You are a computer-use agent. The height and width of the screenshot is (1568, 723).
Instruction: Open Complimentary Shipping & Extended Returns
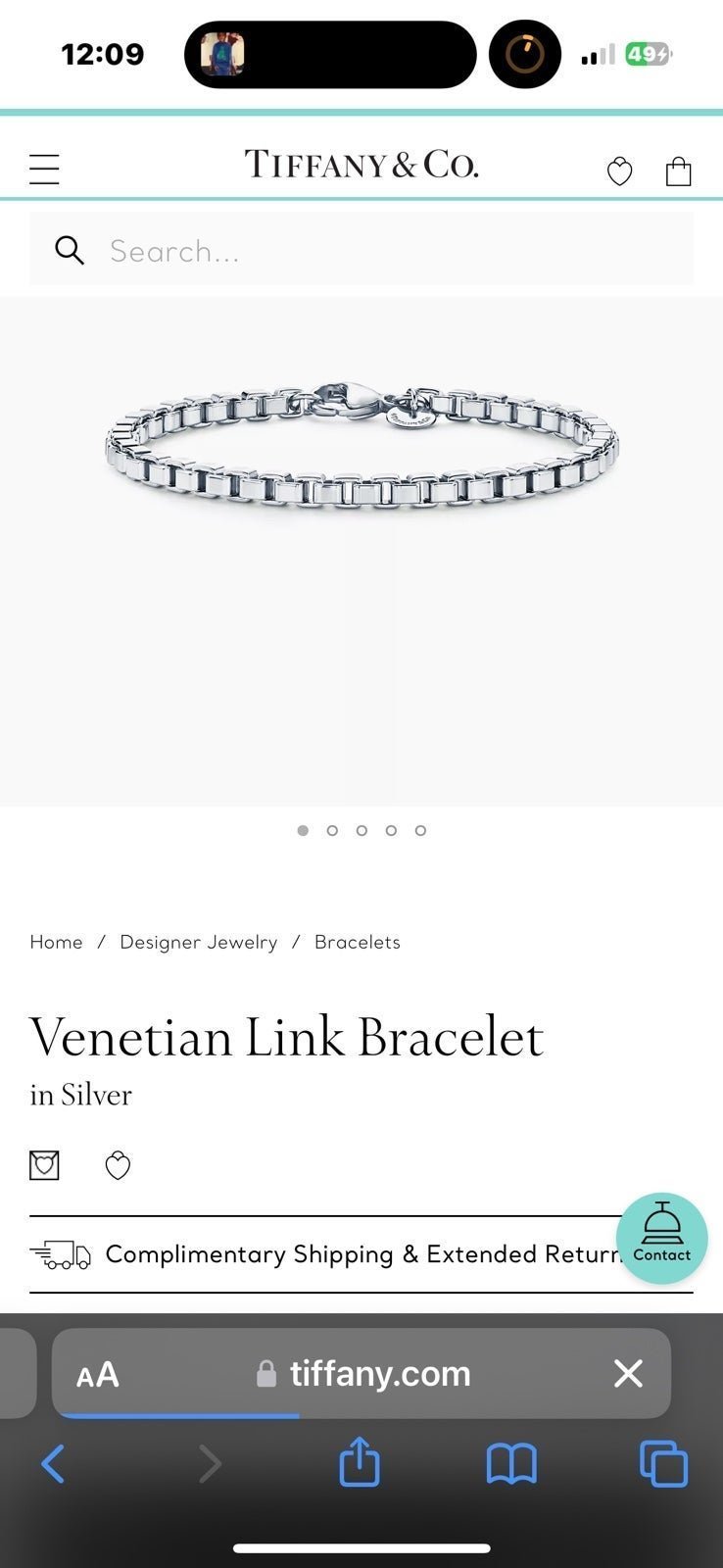361,1254
